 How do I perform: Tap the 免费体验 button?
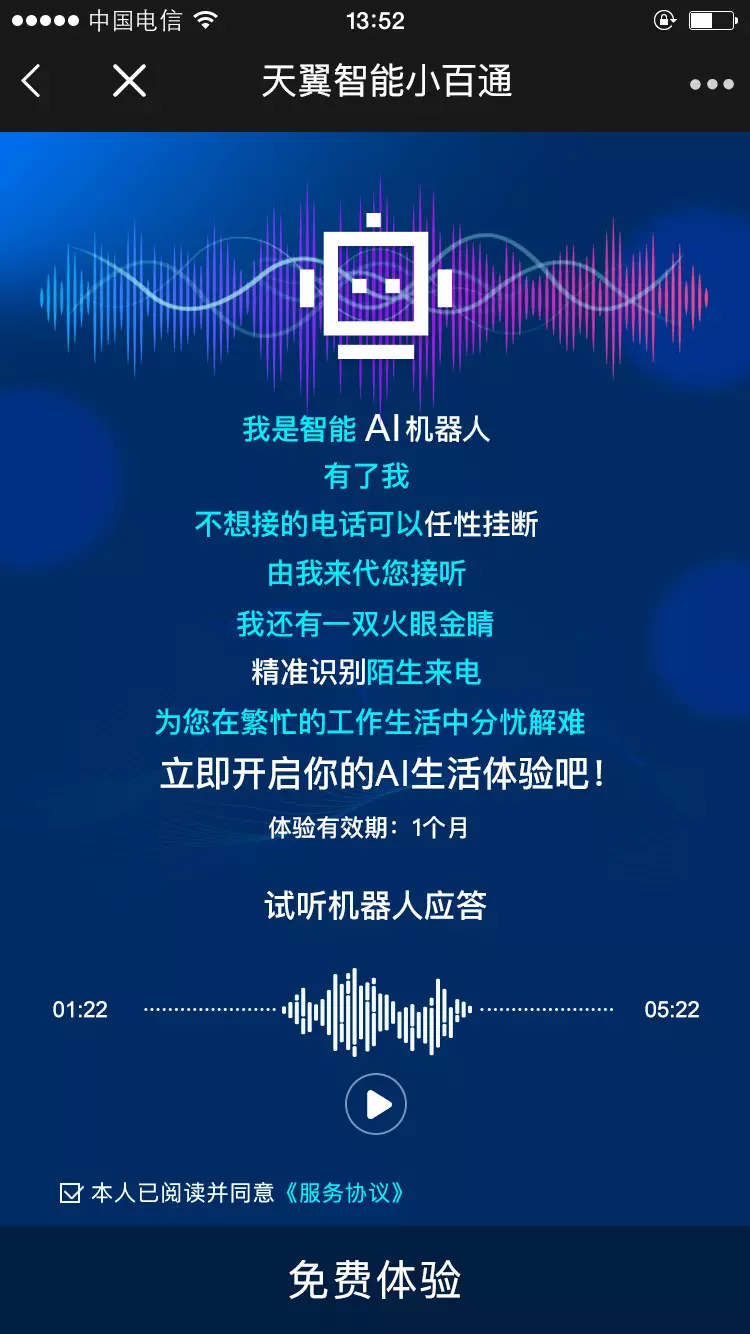pyautogui.click(x=375, y=1280)
